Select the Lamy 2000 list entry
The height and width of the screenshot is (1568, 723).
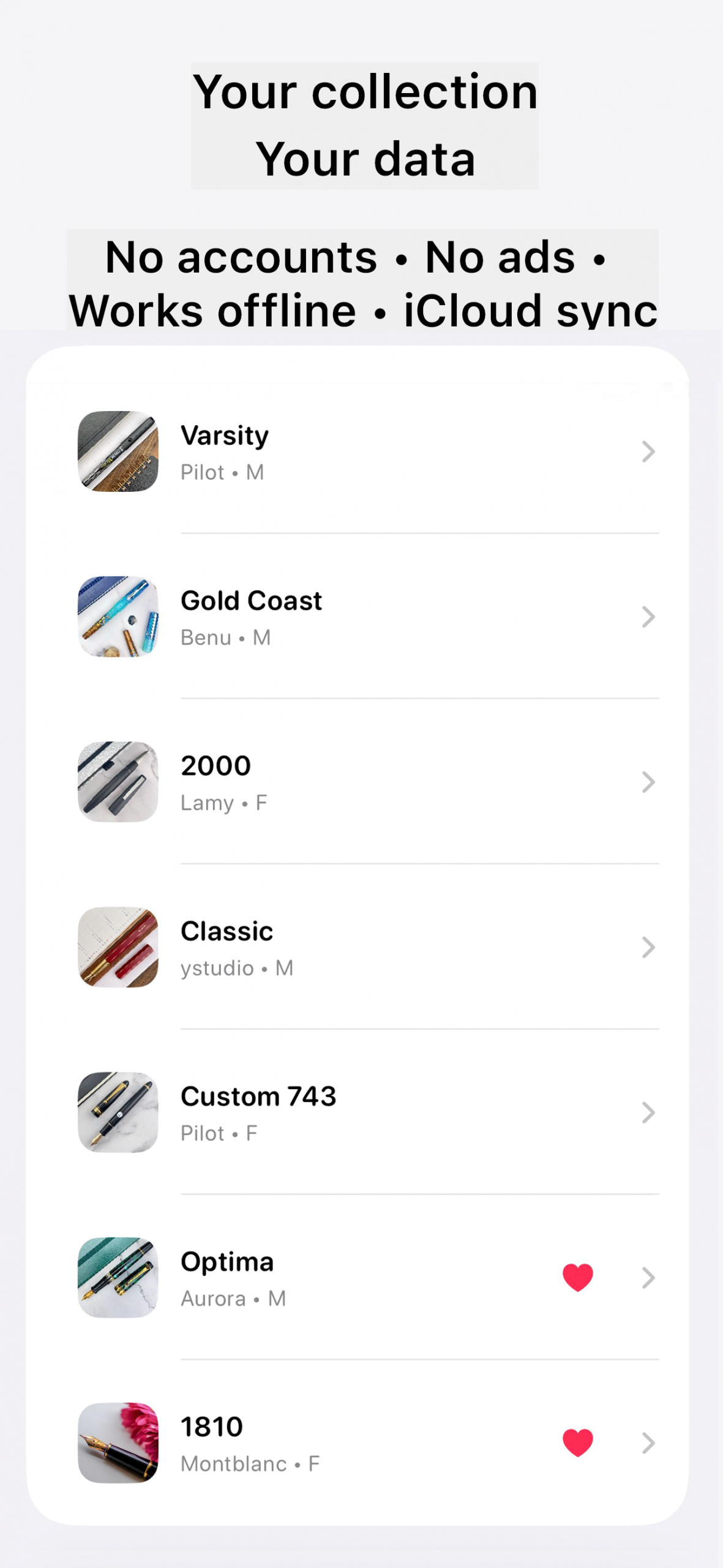[x=367, y=782]
